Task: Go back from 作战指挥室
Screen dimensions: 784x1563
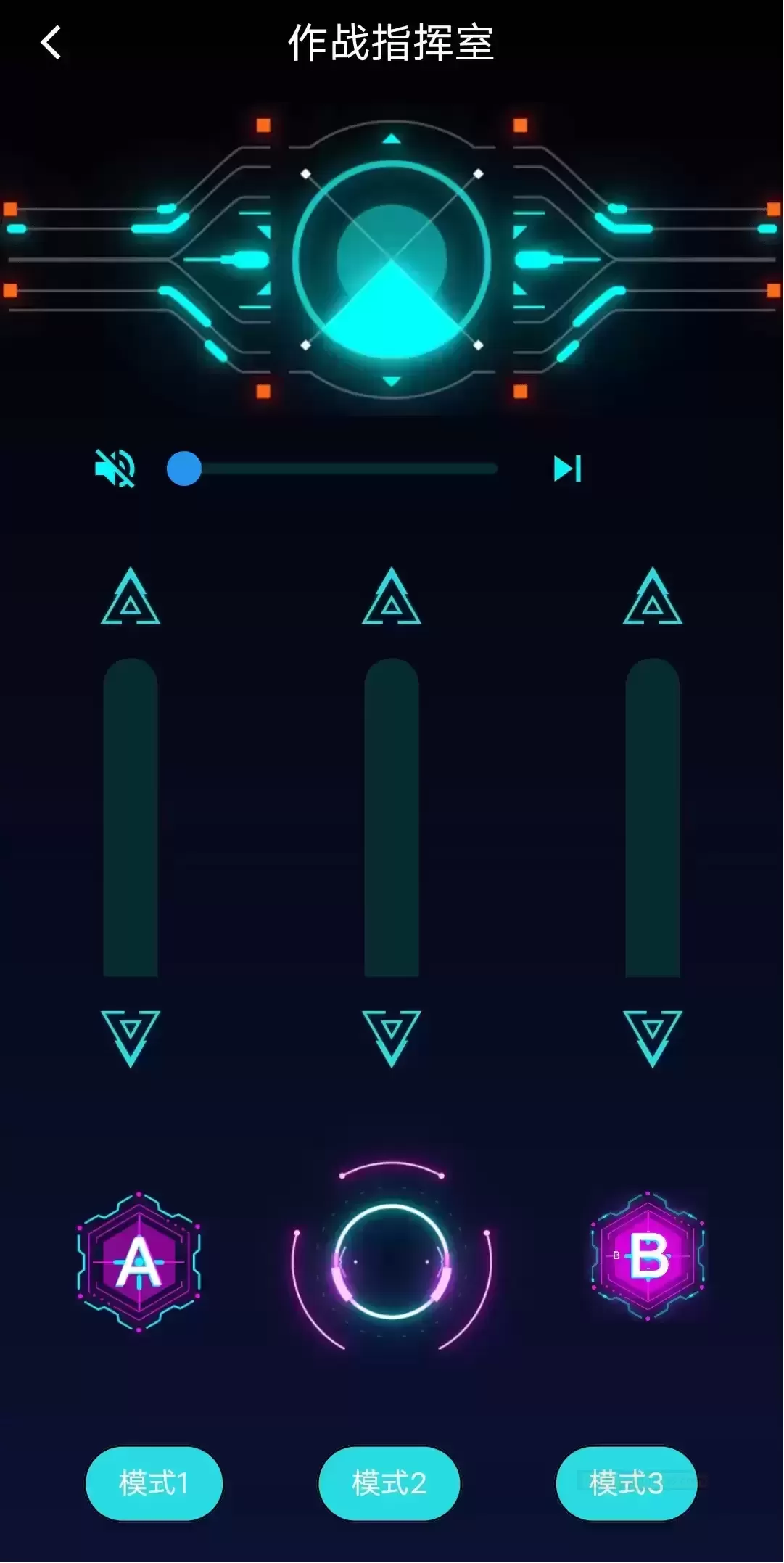Action: pos(51,43)
